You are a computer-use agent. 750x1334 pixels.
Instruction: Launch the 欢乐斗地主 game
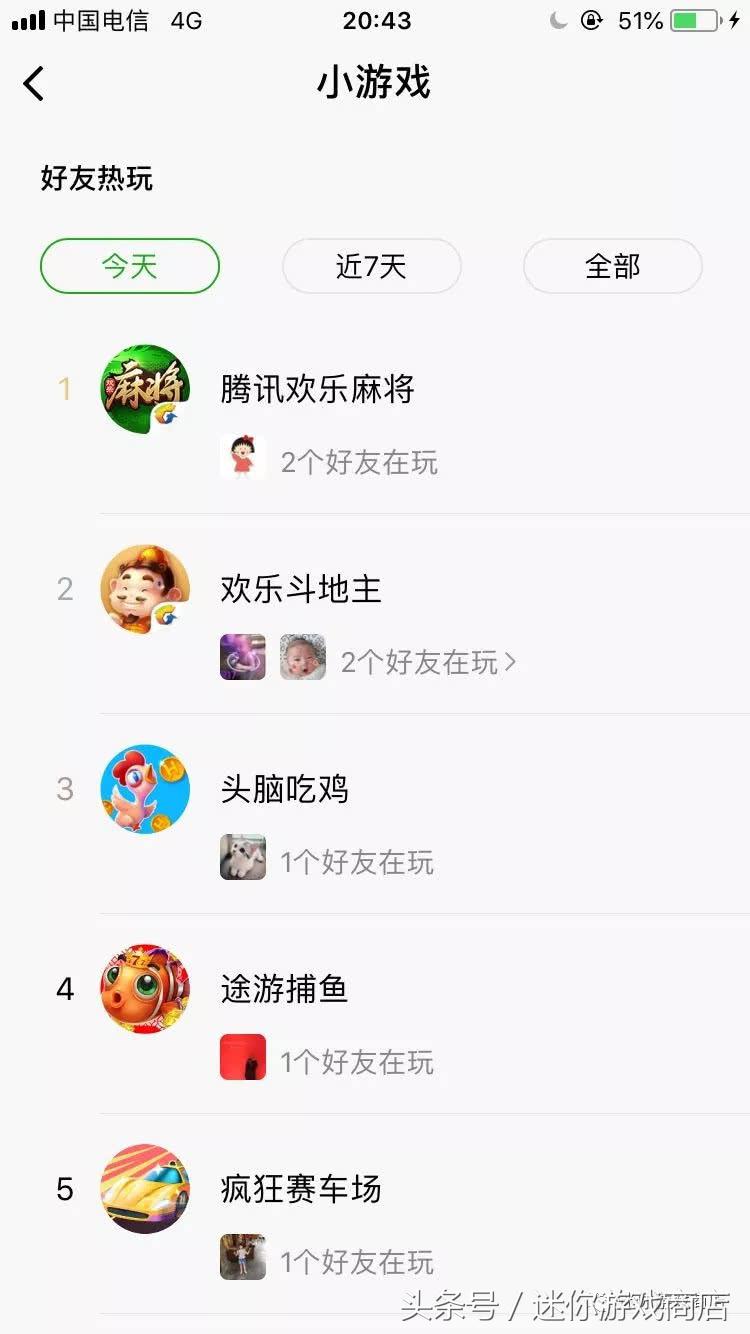(x=301, y=589)
